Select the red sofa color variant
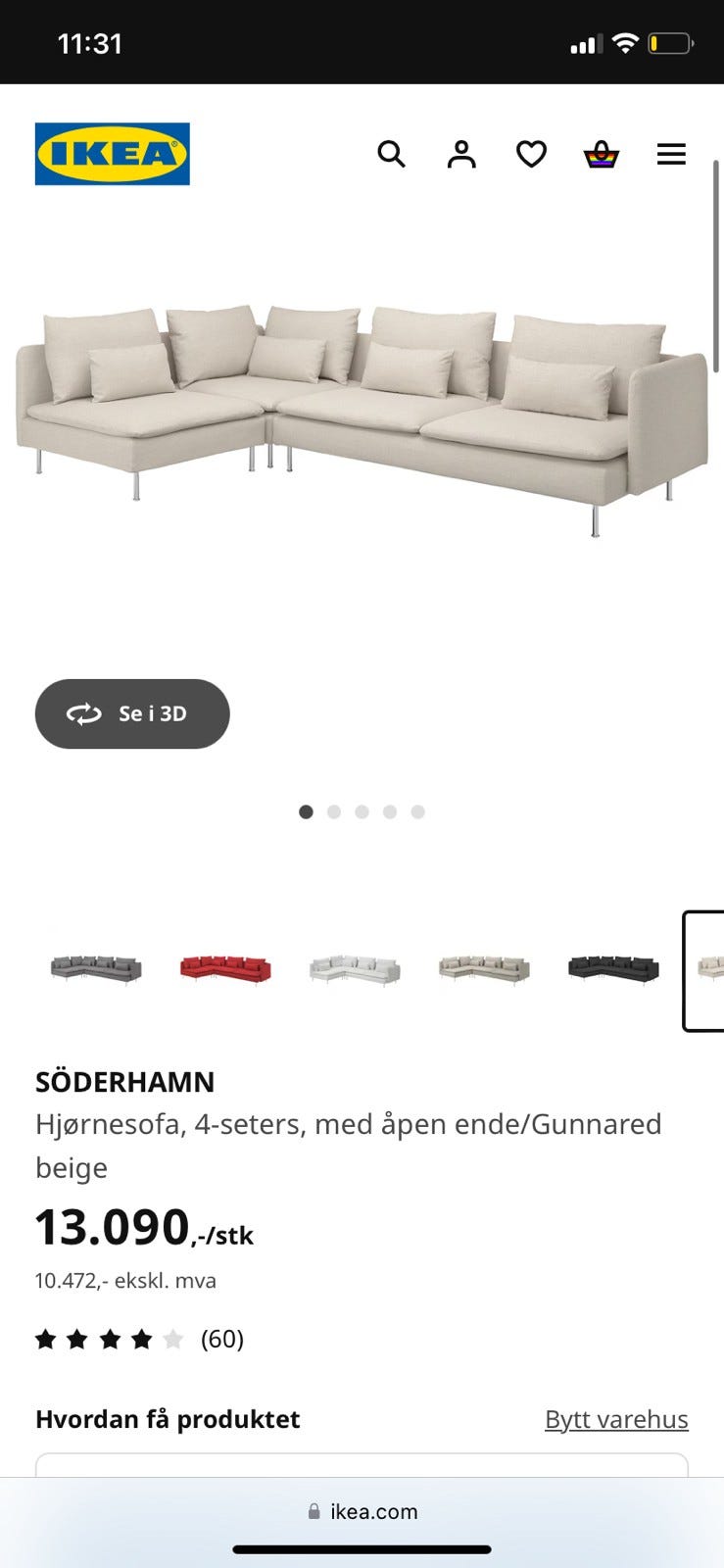Image resolution: width=724 pixels, height=1568 pixels. point(224,970)
